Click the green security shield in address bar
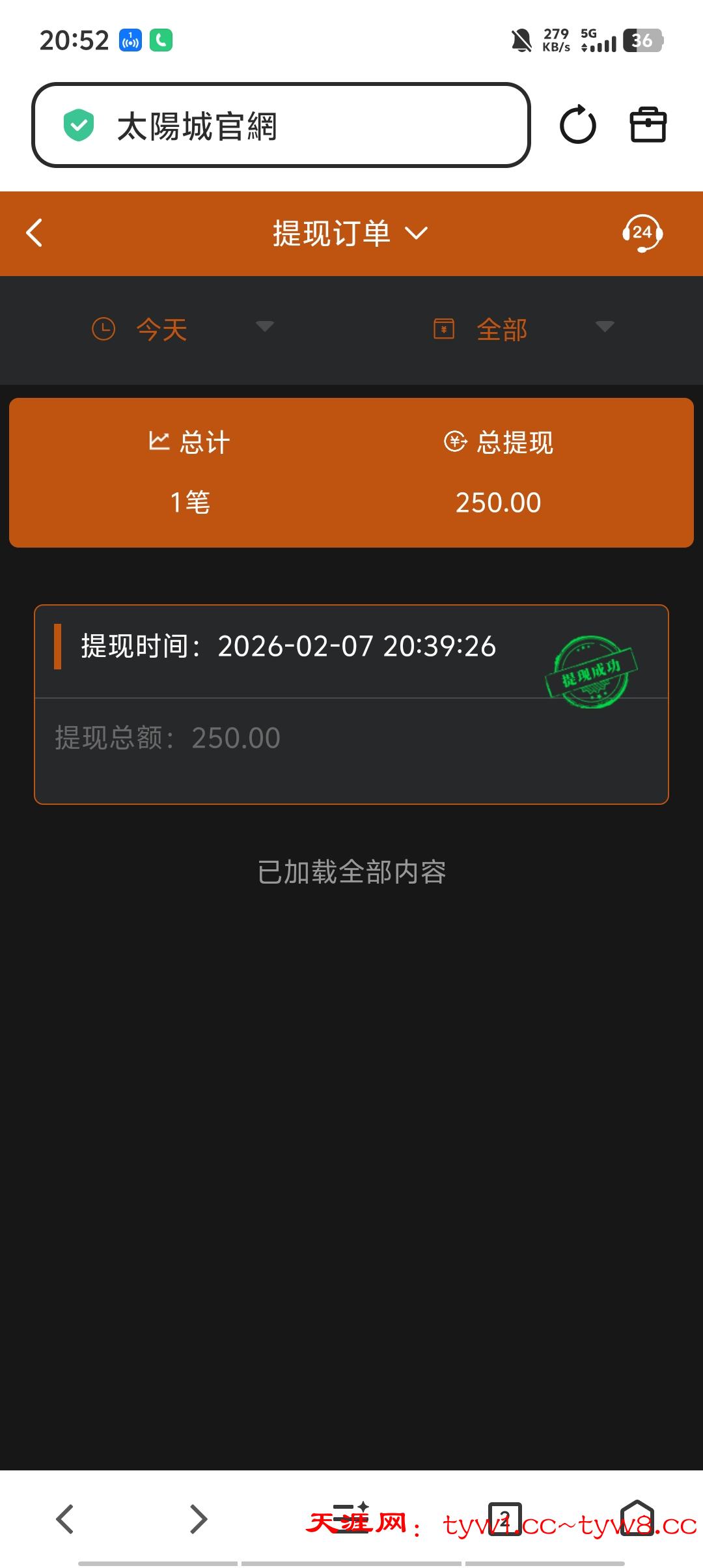 coord(78,125)
